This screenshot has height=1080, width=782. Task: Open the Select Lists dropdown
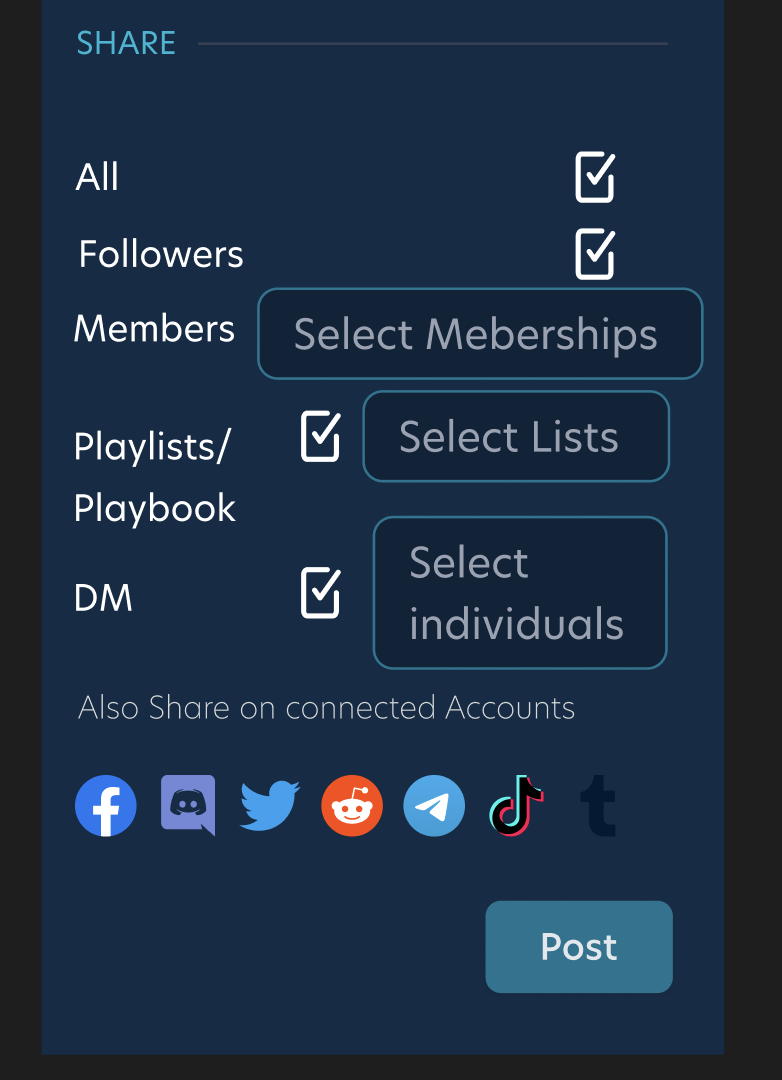516,436
